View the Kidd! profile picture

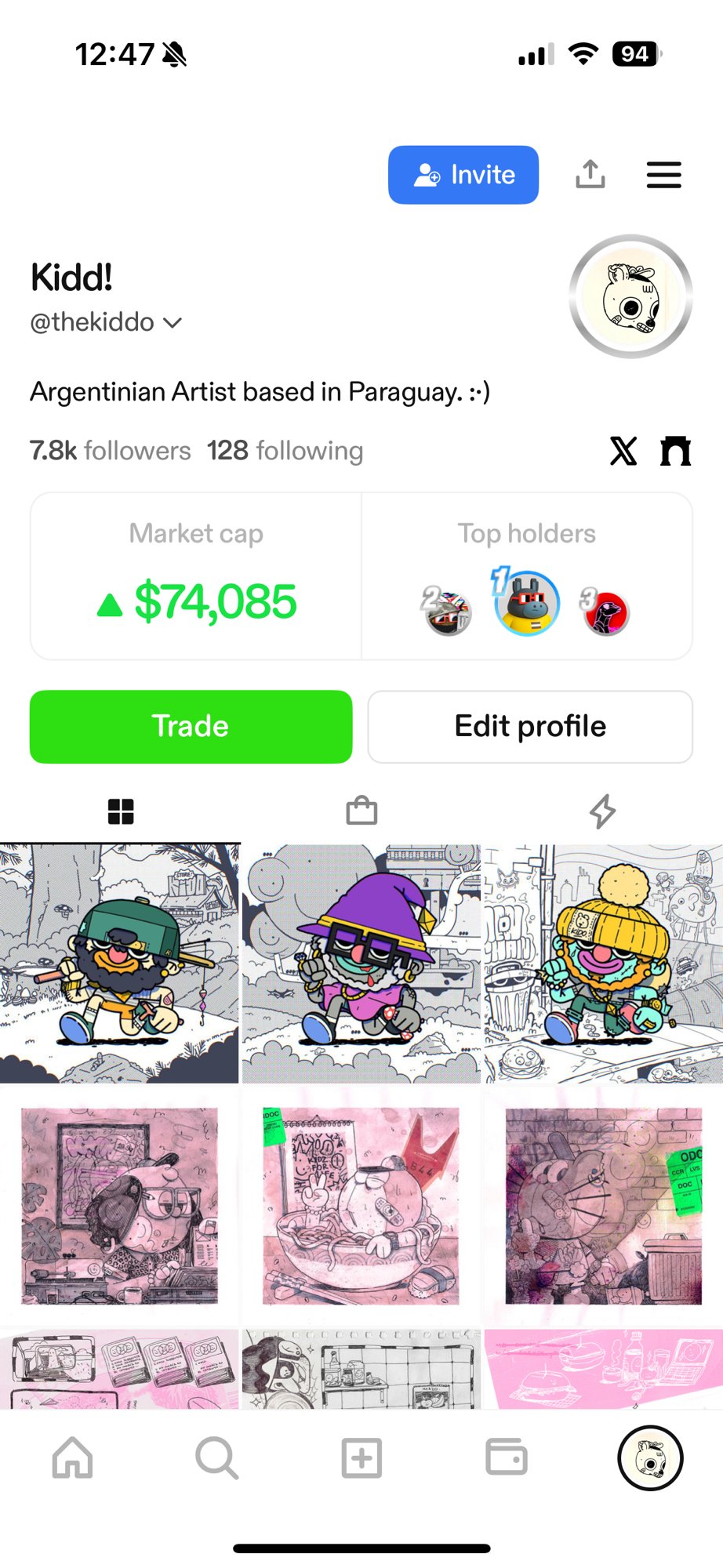pos(630,297)
